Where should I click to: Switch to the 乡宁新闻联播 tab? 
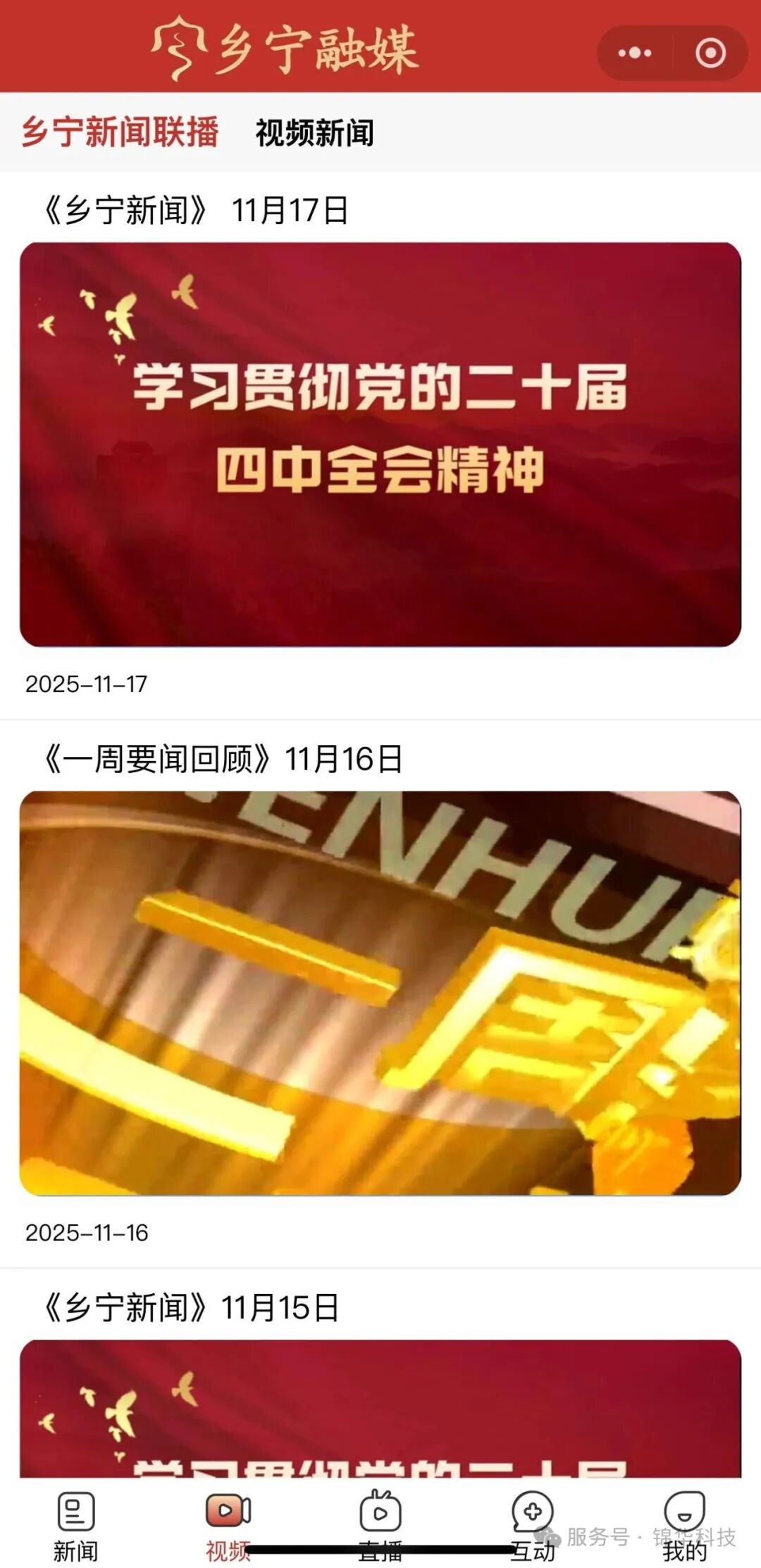[120, 132]
